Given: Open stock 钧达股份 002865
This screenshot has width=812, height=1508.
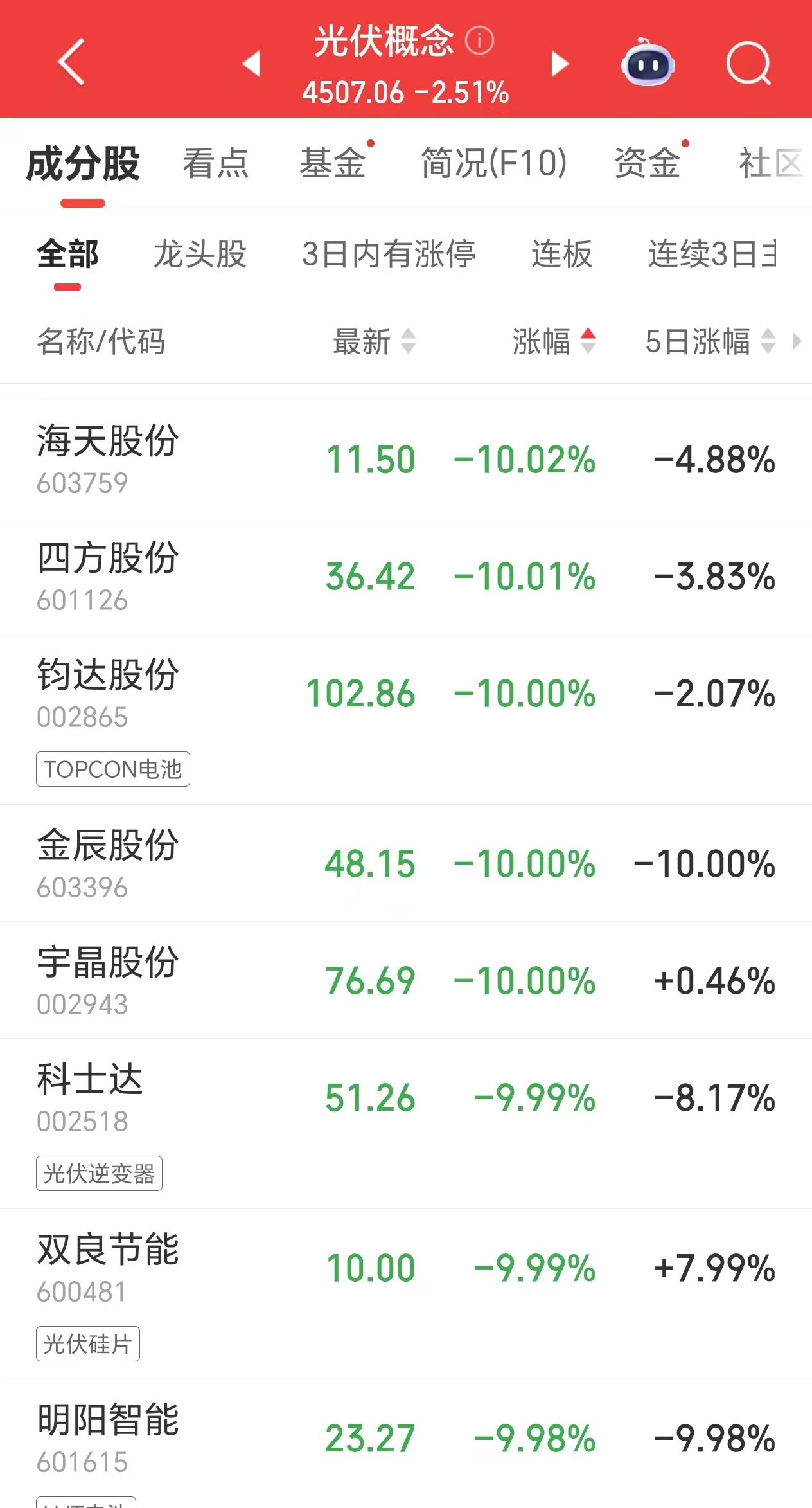Looking at the screenshot, I should click(406, 719).
